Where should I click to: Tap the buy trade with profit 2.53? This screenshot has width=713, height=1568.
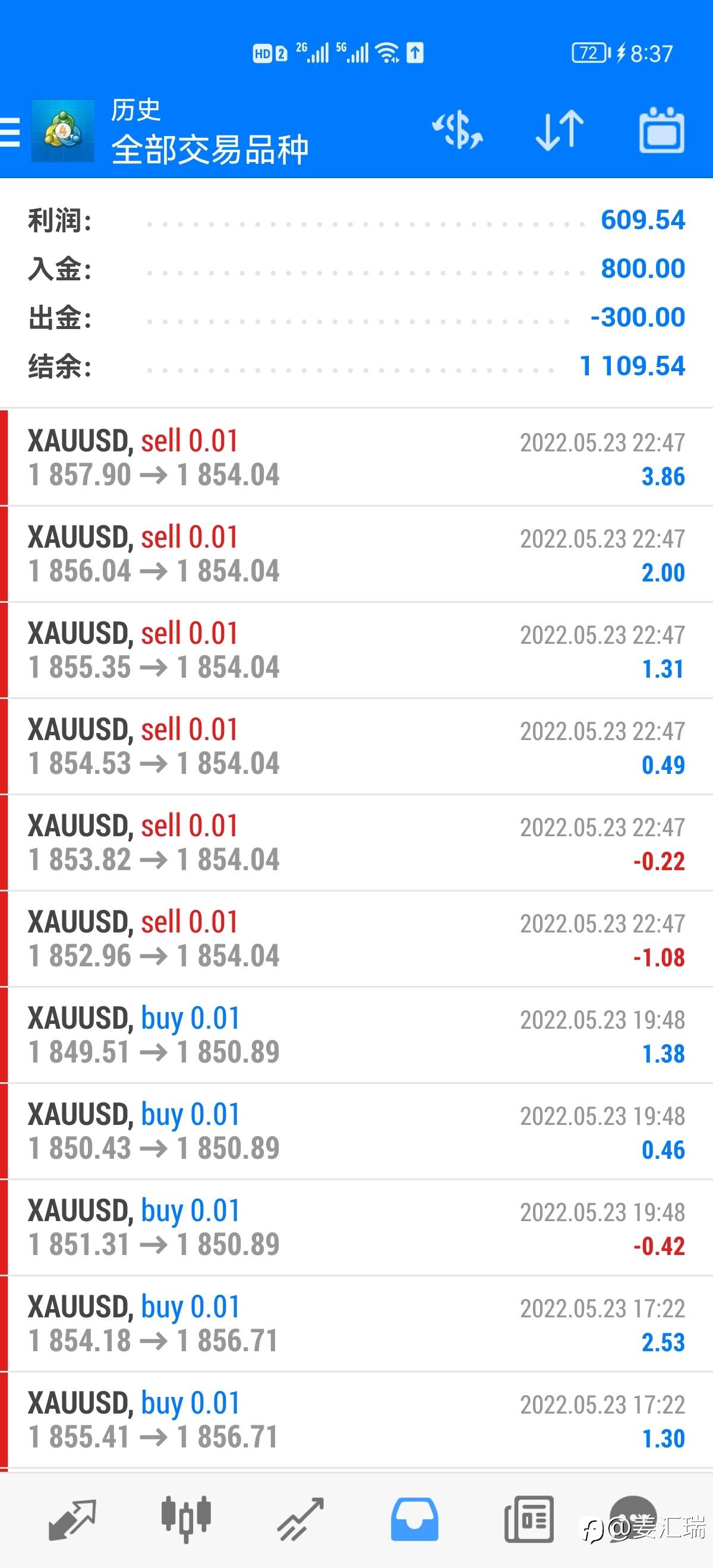[x=356, y=1323]
